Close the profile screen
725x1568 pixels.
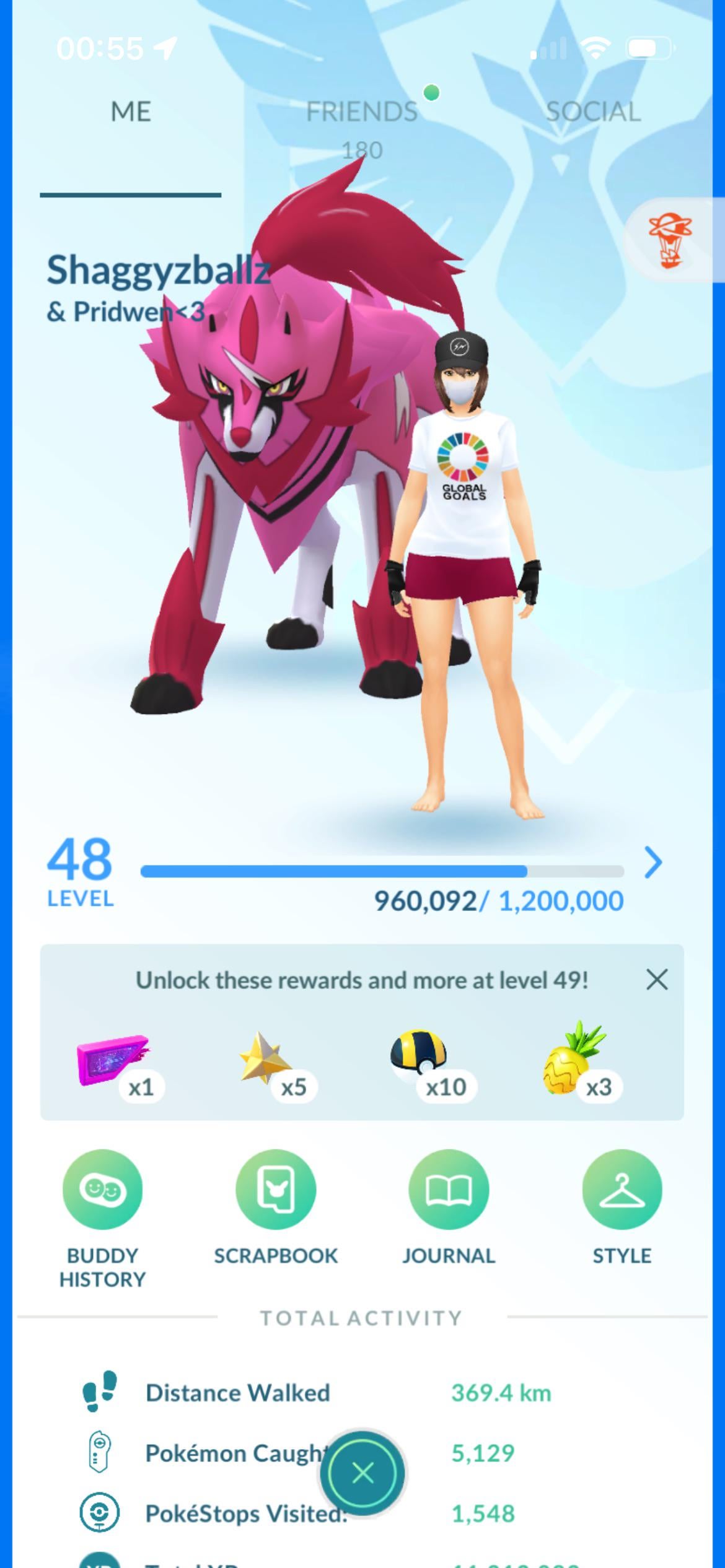[x=362, y=1473]
